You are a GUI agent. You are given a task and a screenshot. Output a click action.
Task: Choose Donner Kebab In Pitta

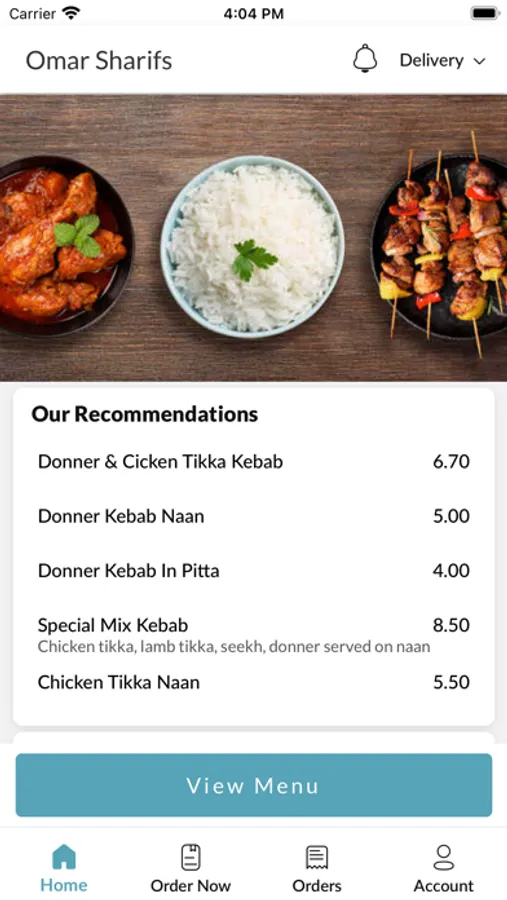point(254,571)
